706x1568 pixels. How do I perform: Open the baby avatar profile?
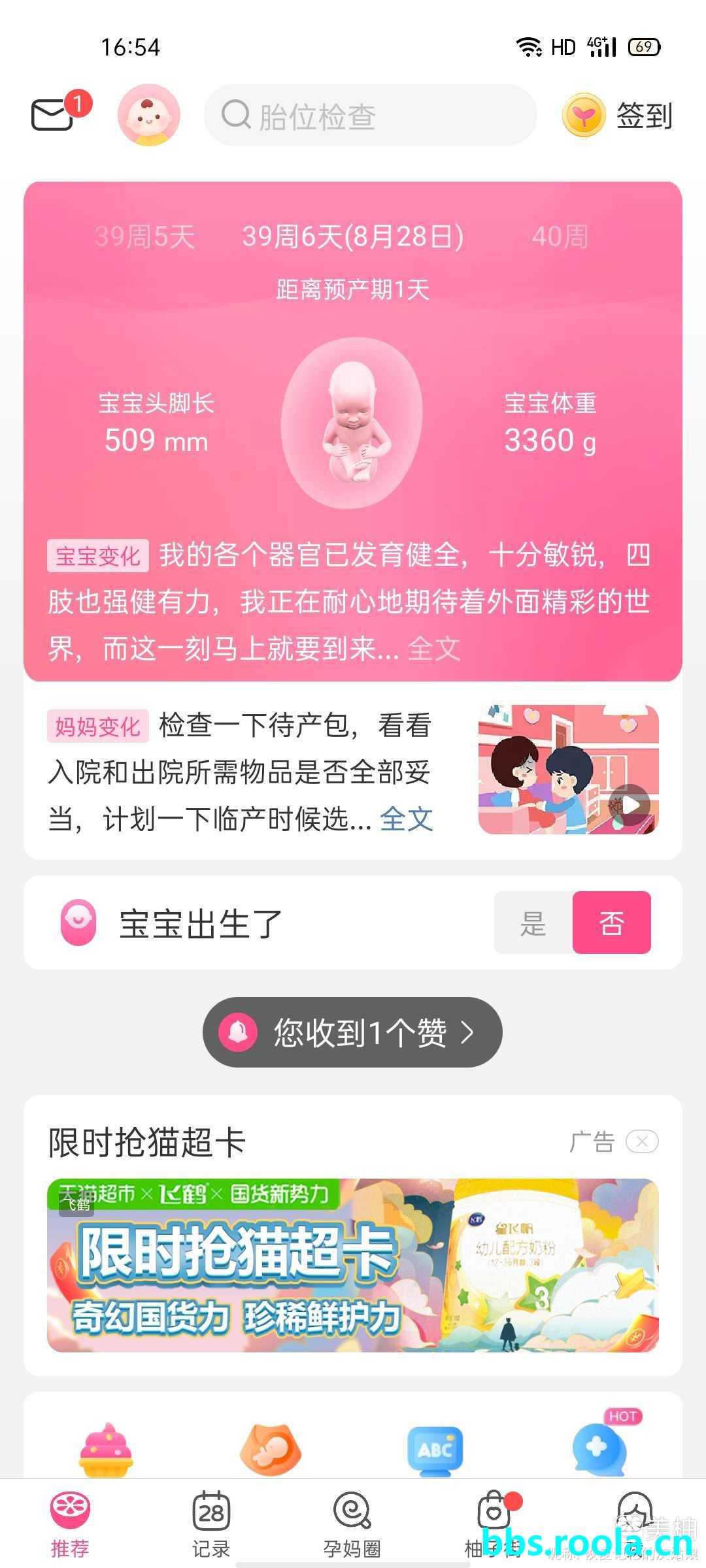coord(149,115)
